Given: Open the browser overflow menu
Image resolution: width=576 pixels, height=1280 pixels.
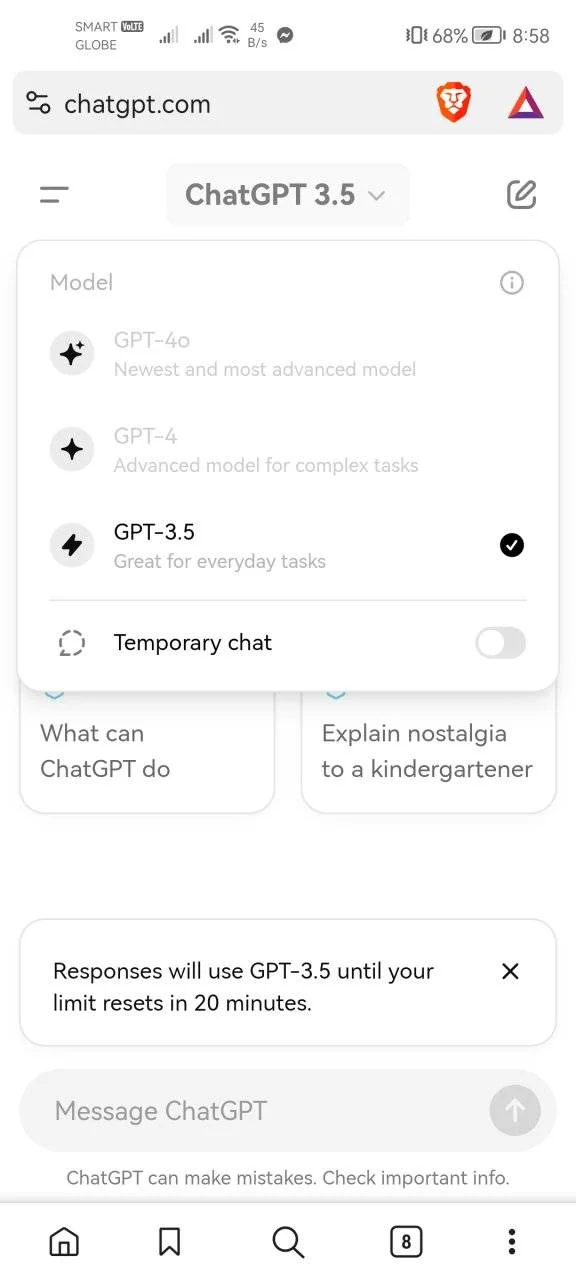Looking at the screenshot, I should coord(512,1242).
